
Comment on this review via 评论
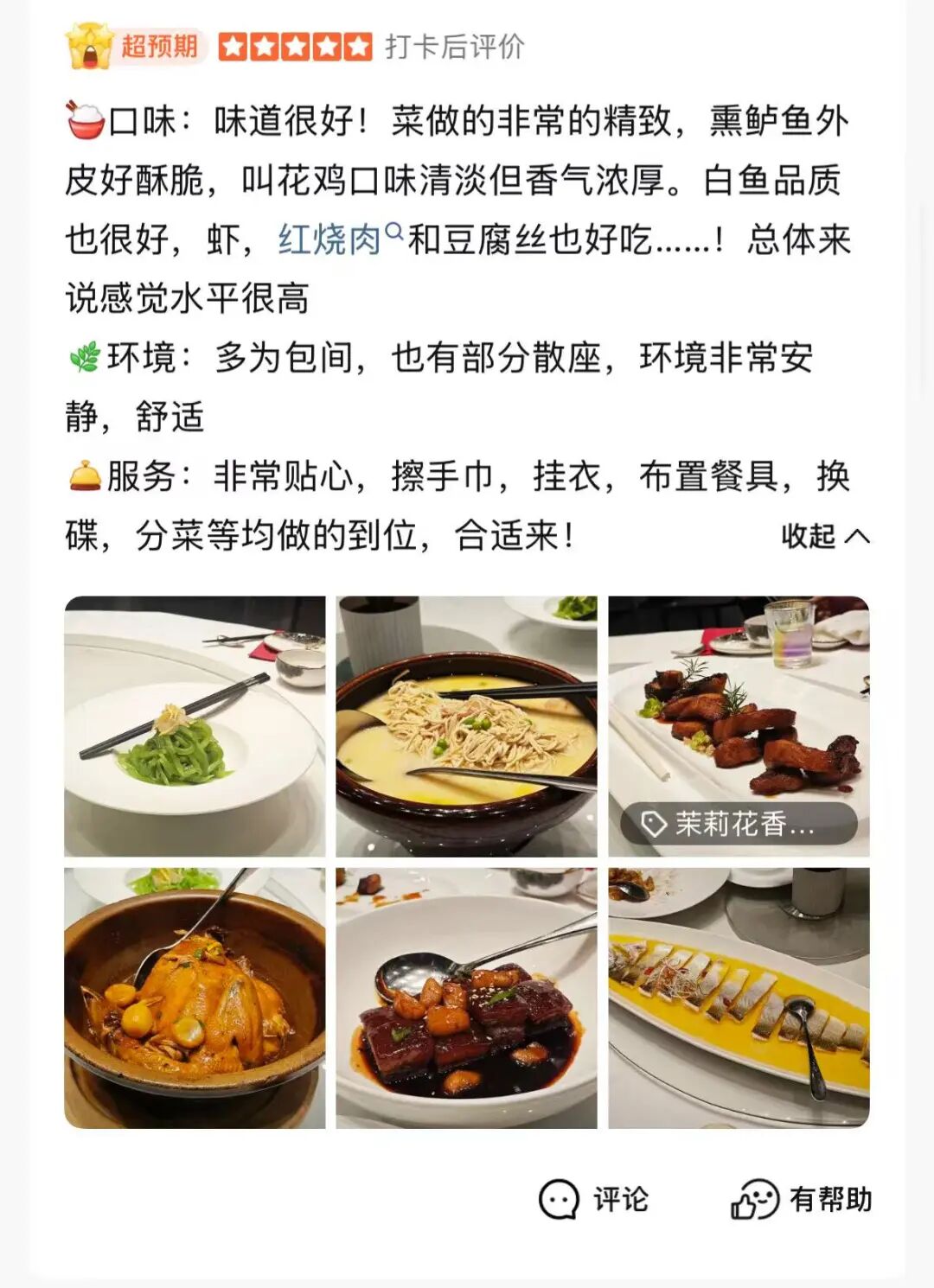(594, 1199)
